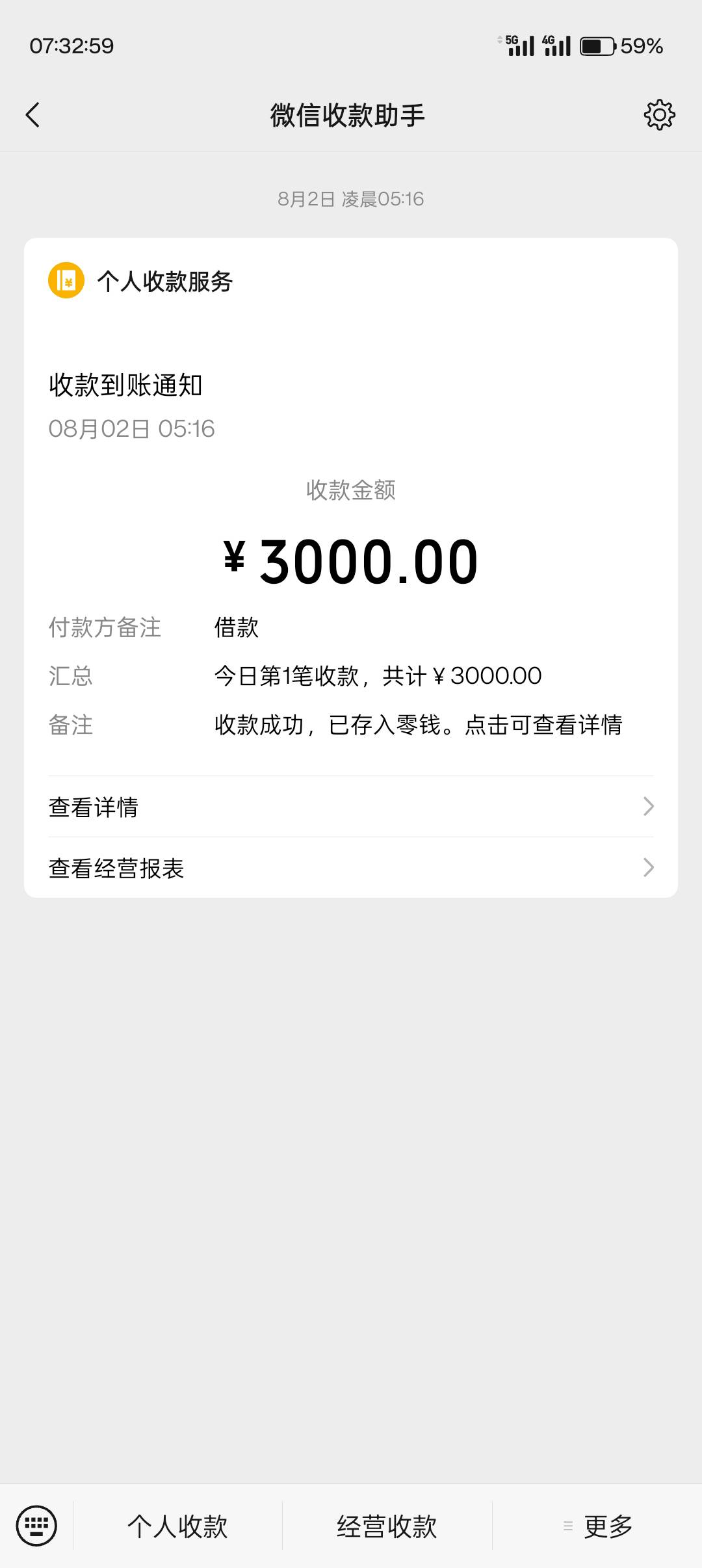The image size is (702, 1568).
Task: Select 经营收款 in the bottom menu
Action: tap(387, 1526)
